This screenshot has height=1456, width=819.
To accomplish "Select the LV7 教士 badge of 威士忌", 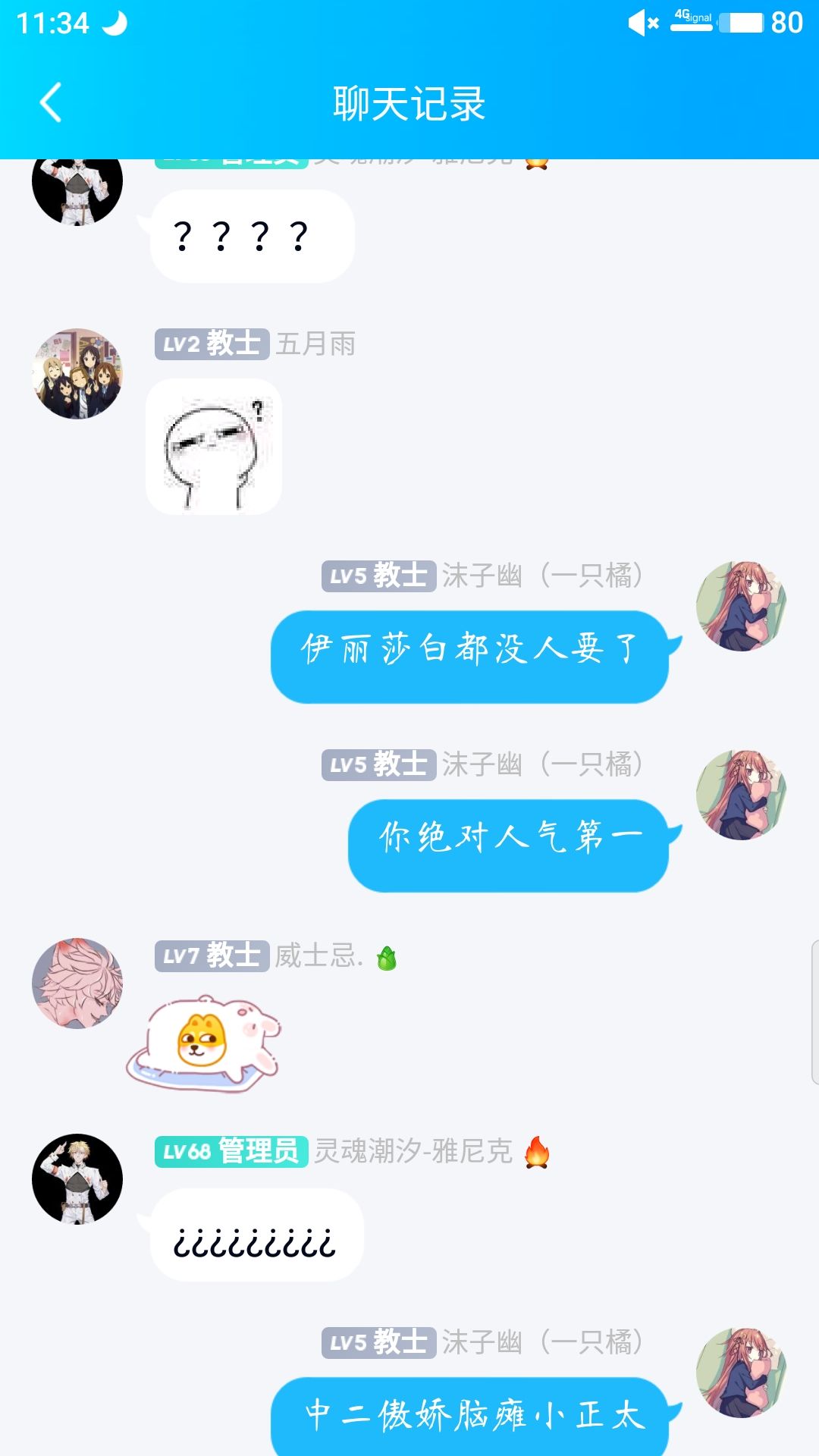I will [209, 955].
